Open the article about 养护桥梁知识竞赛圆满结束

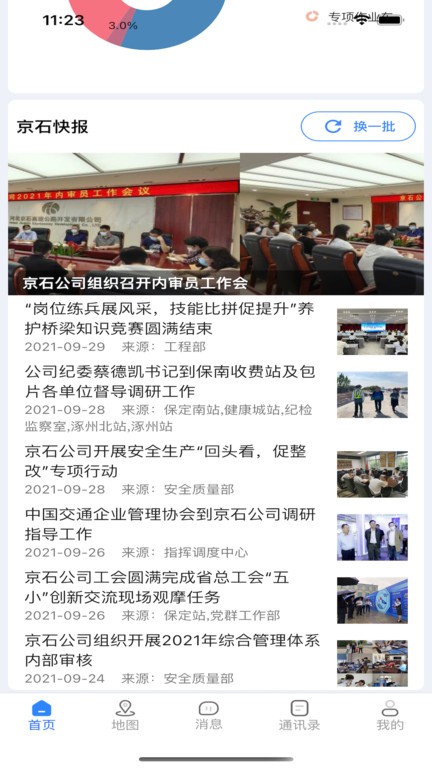[x=216, y=327]
